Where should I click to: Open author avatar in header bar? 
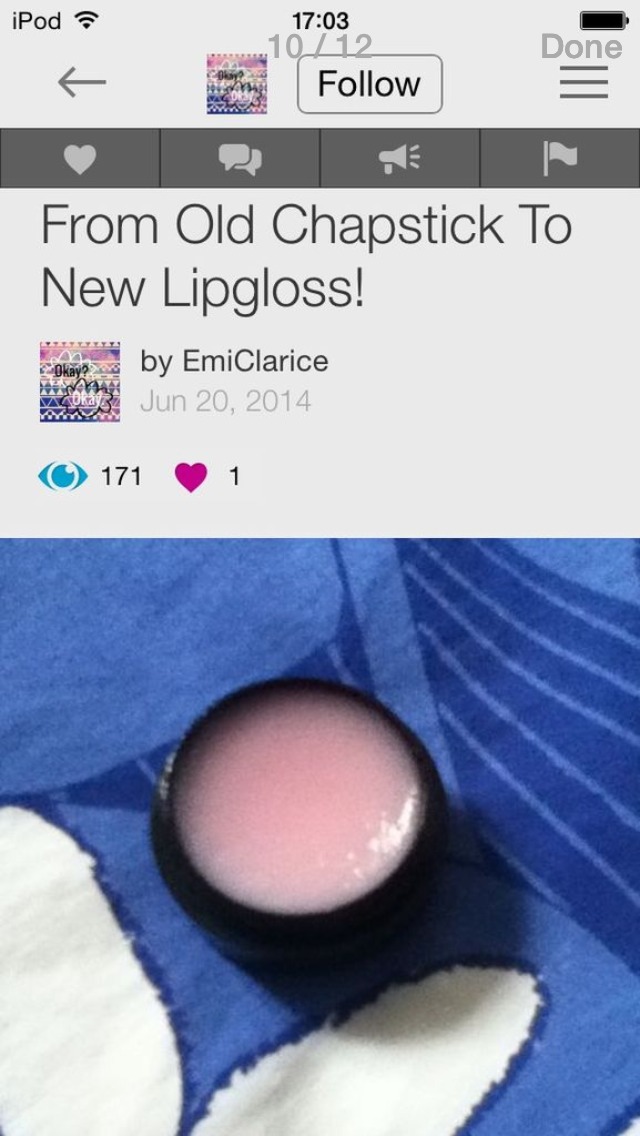pyautogui.click(x=237, y=84)
